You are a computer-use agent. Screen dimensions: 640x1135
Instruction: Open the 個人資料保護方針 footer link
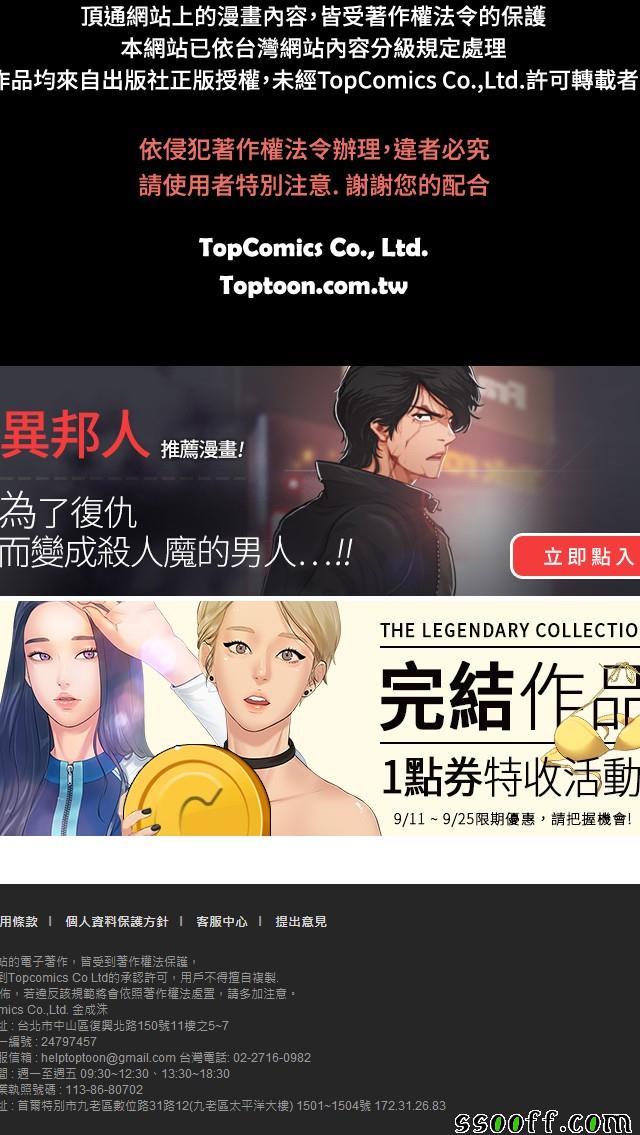(x=117, y=921)
